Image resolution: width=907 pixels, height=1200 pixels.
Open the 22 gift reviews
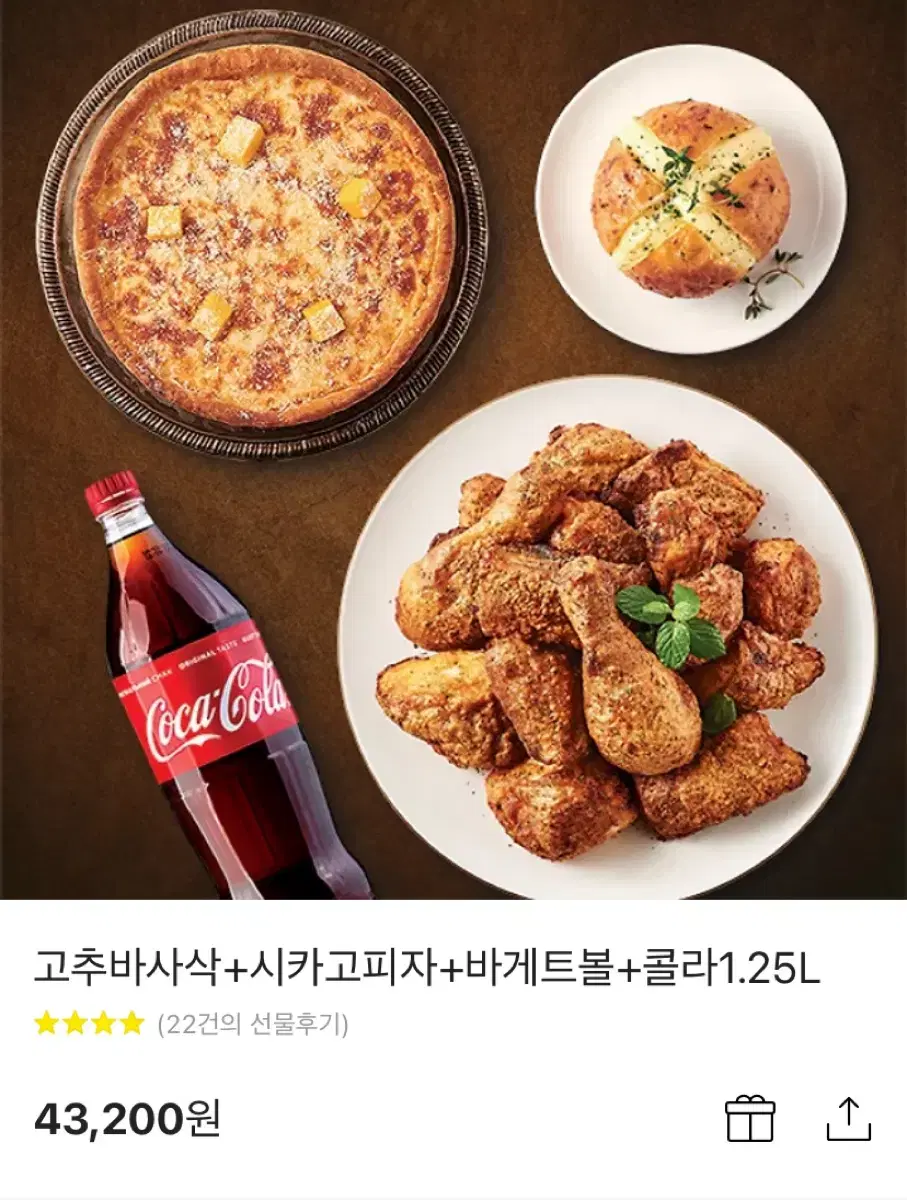(x=253, y=1024)
